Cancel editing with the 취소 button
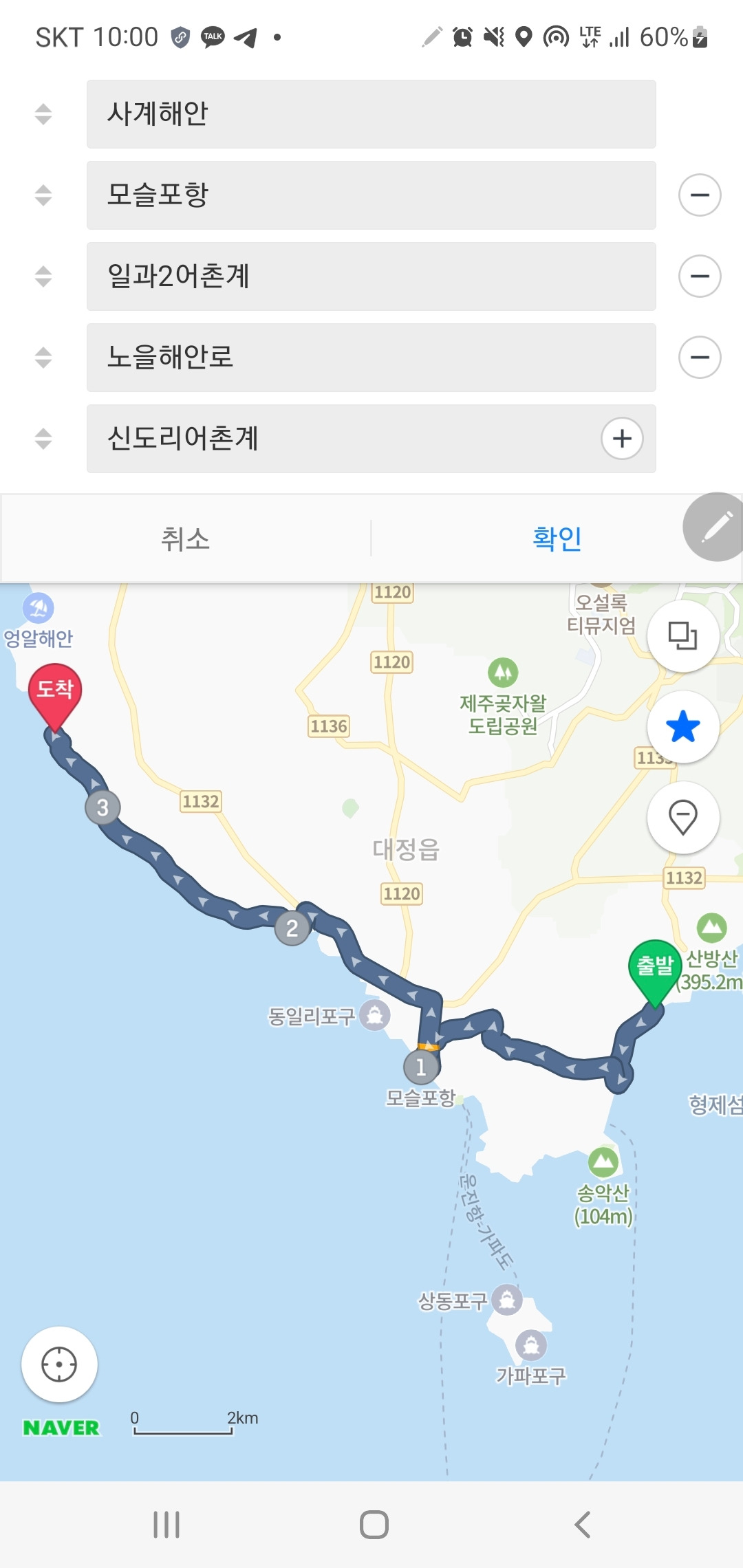 pyautogui.click(x=186, y=539)
